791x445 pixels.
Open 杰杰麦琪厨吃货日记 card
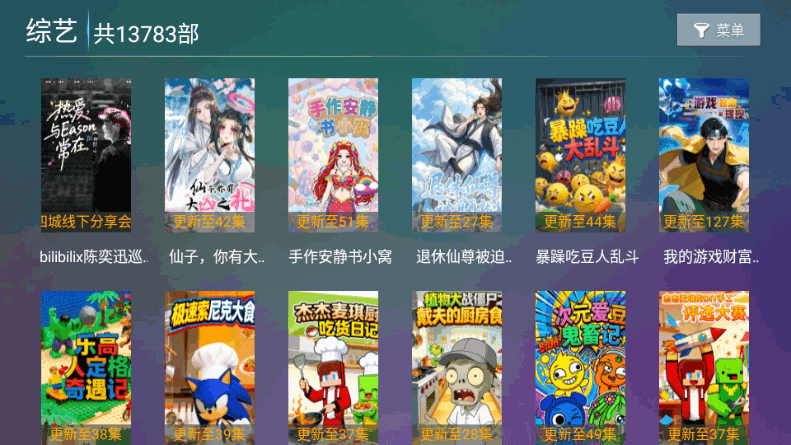click(333, 367)
